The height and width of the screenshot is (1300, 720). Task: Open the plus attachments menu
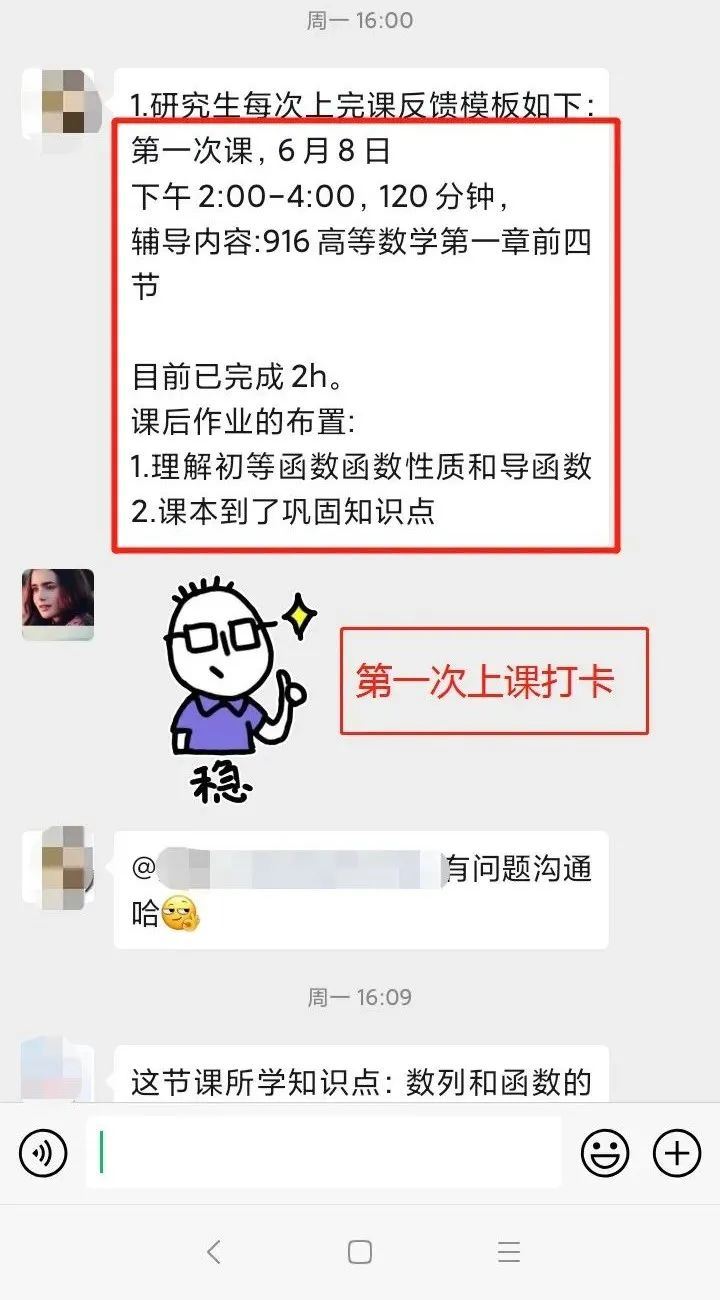tap(677, 1154)
